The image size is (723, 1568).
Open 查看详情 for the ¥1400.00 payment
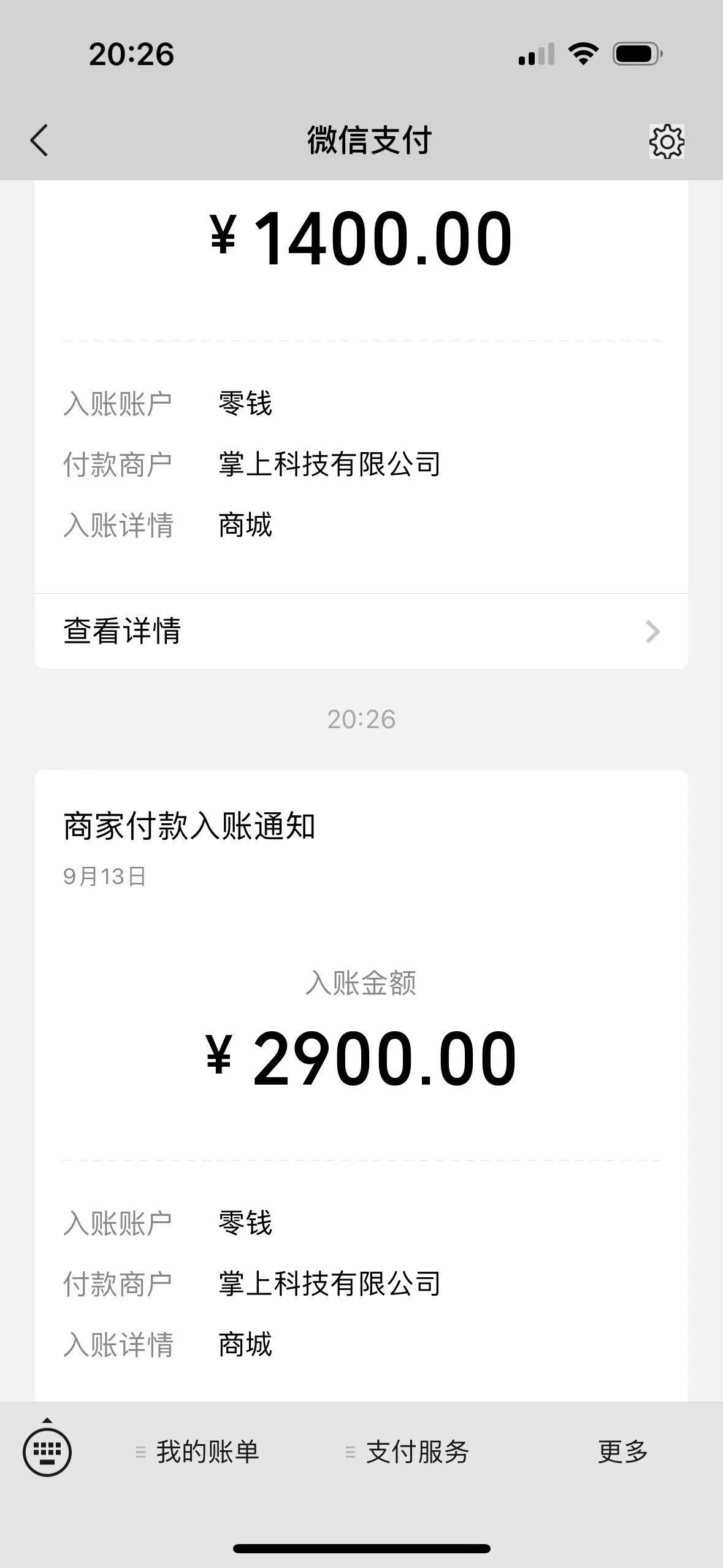pyautogui.click(x=361, y=631)
